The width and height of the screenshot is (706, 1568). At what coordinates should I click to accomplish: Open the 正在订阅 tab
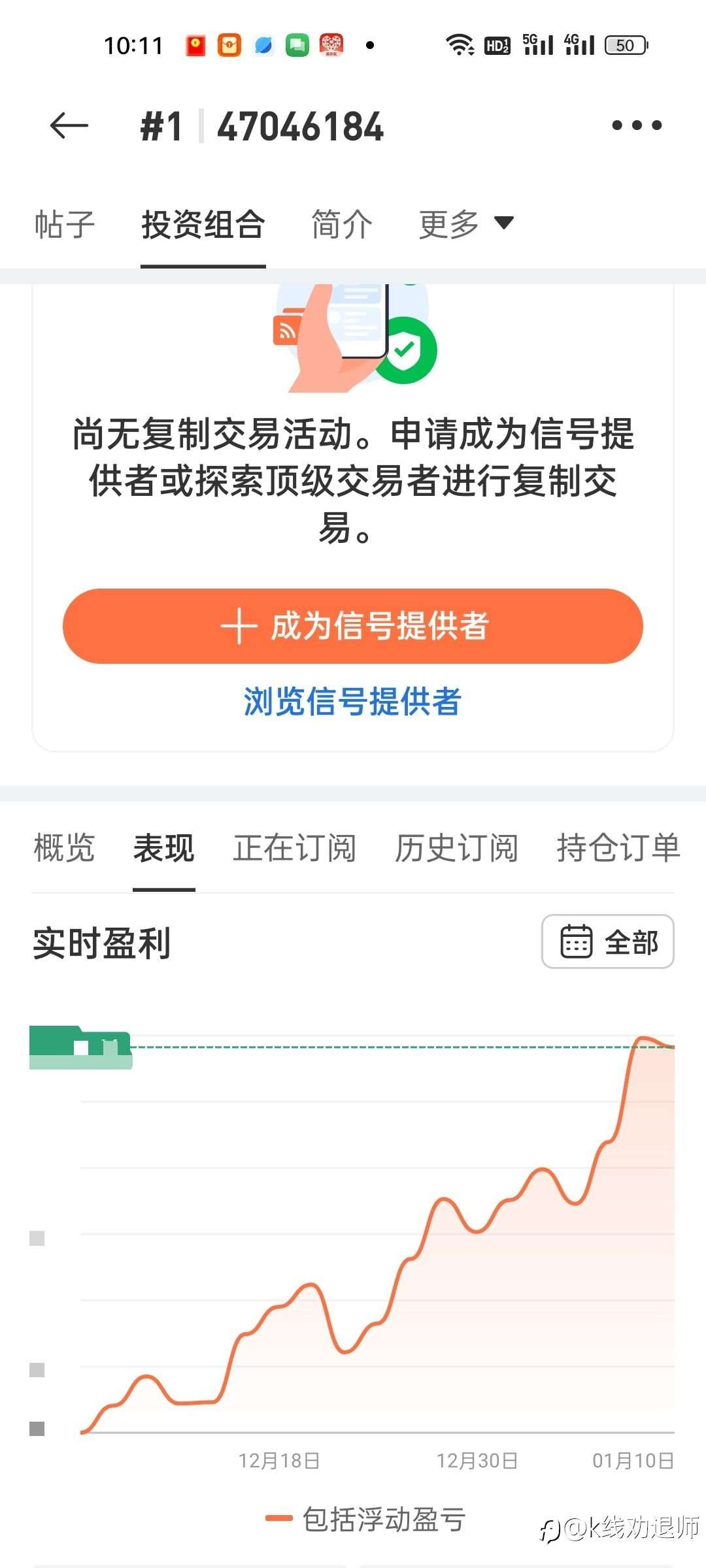[294, 847]
